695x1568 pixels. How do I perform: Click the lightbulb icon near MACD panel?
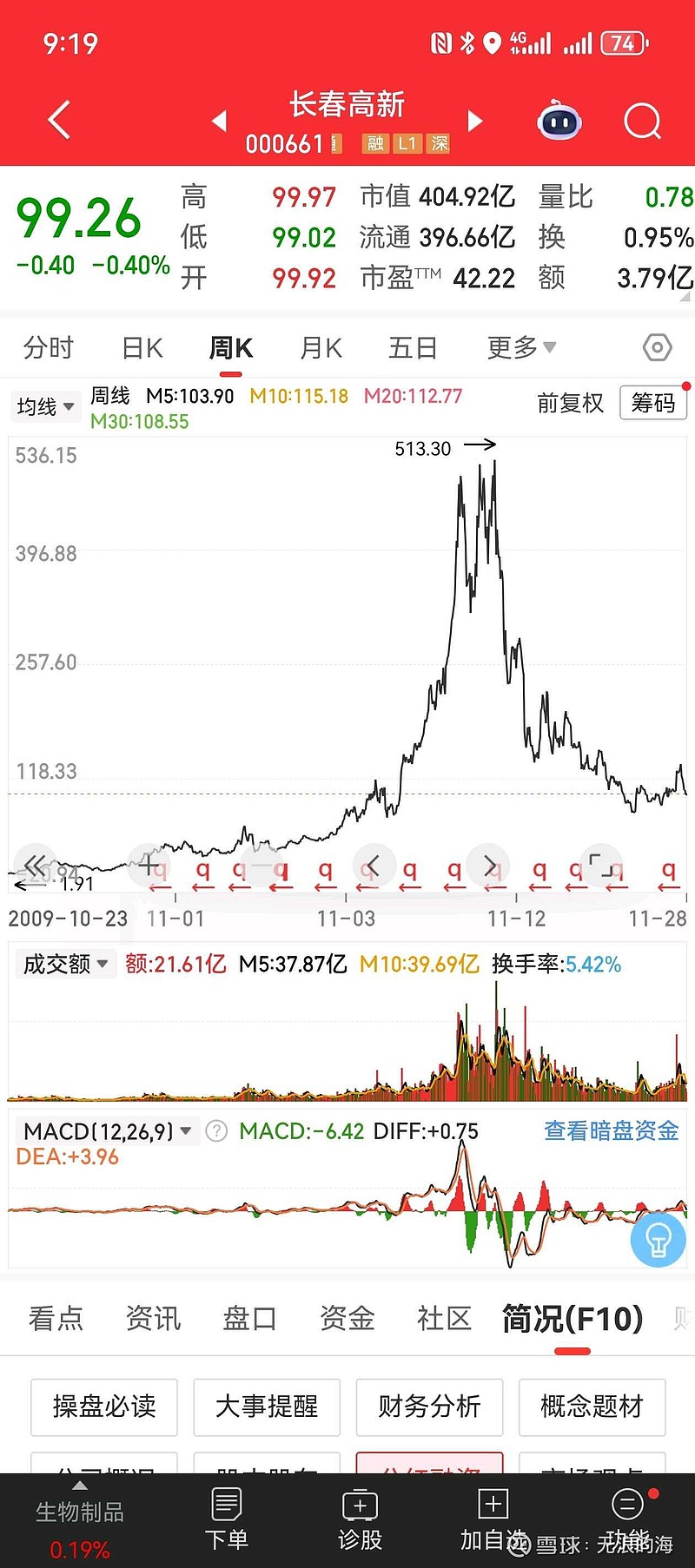click(658, 1239)
